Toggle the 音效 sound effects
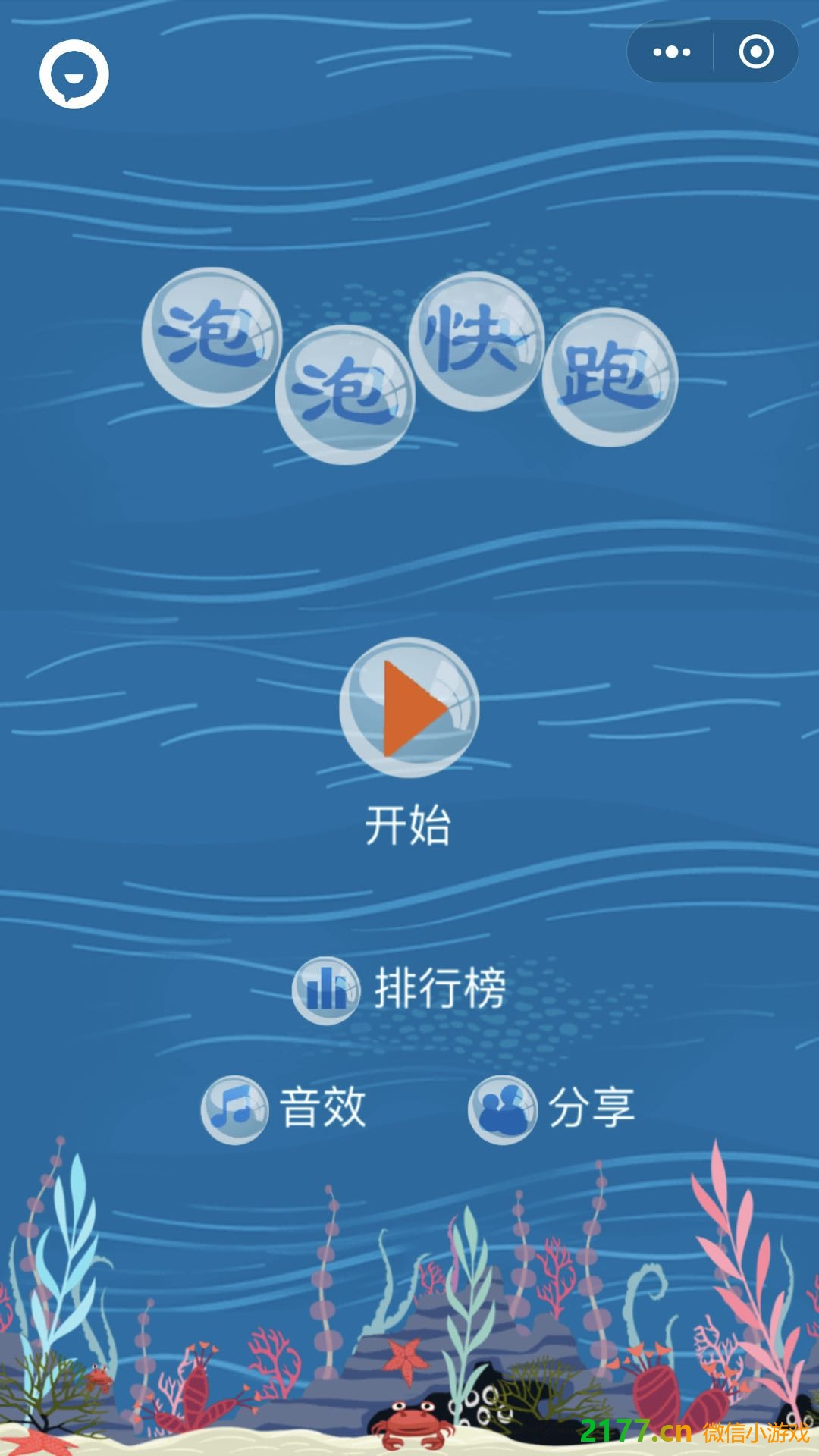Viewport: 819px width, 1456px height. 284,1109
